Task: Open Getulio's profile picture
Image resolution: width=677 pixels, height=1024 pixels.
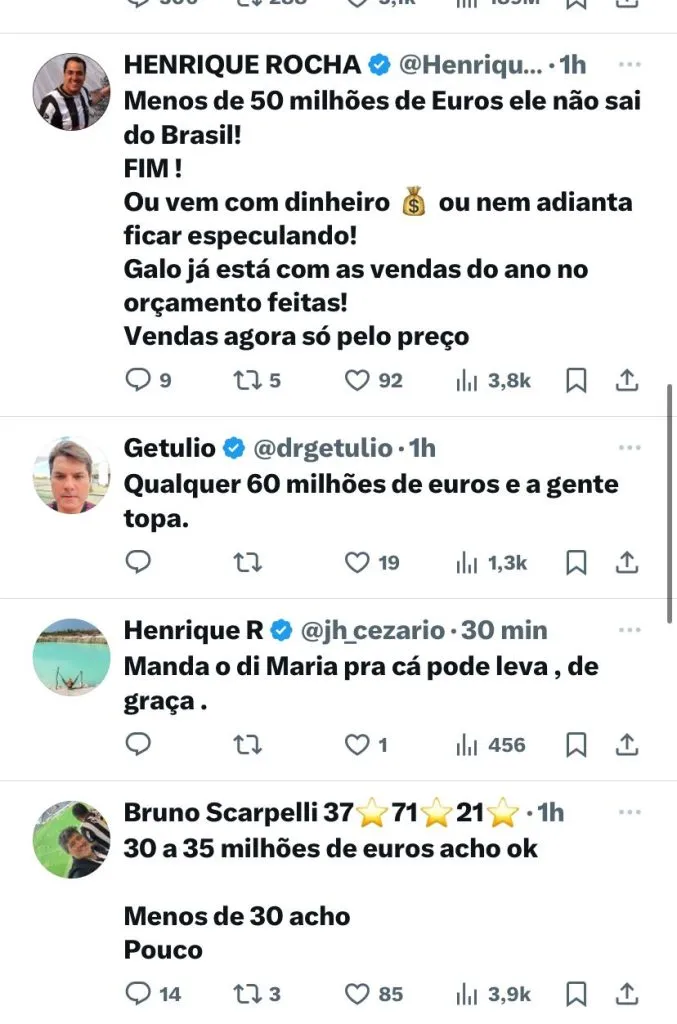Action: [x=71, y=475]
